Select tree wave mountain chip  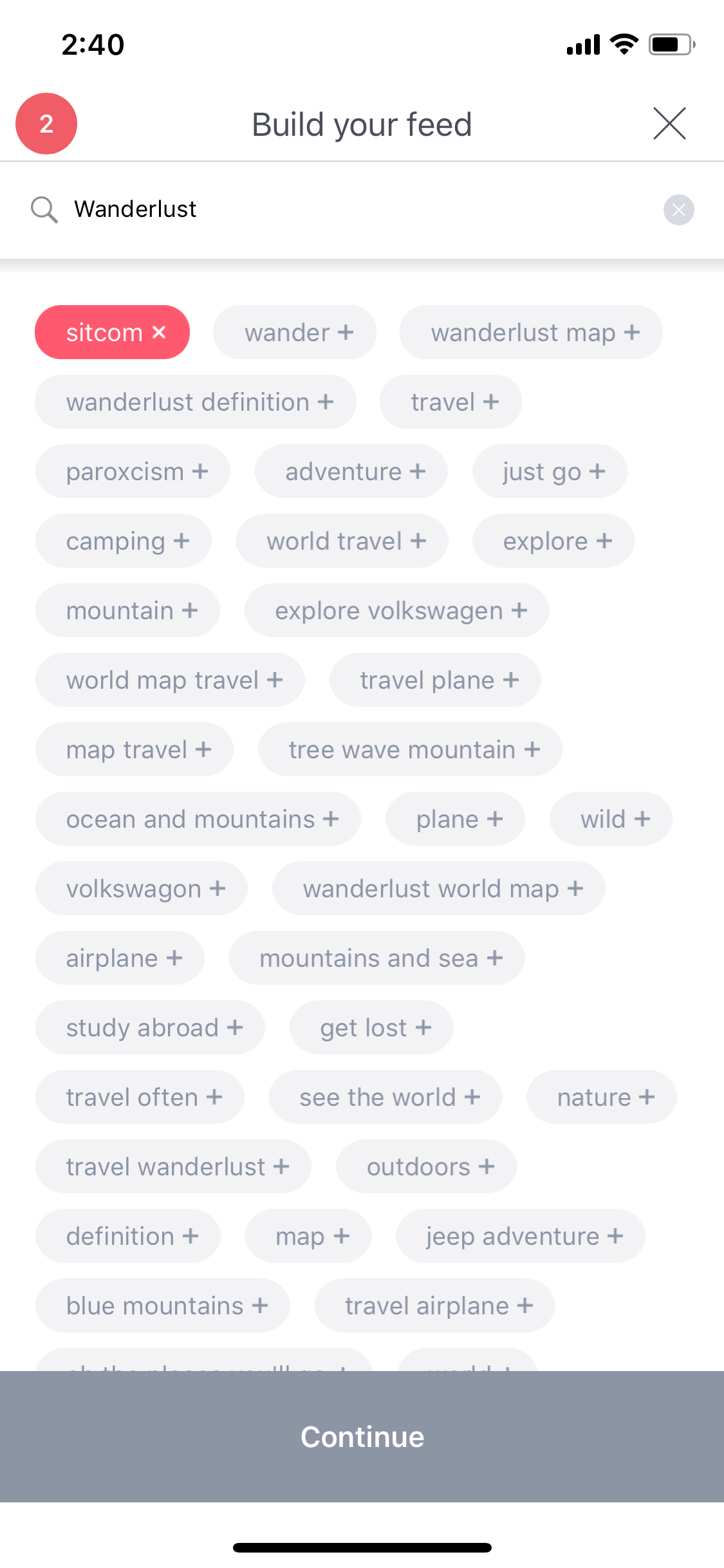click(410, 749)
